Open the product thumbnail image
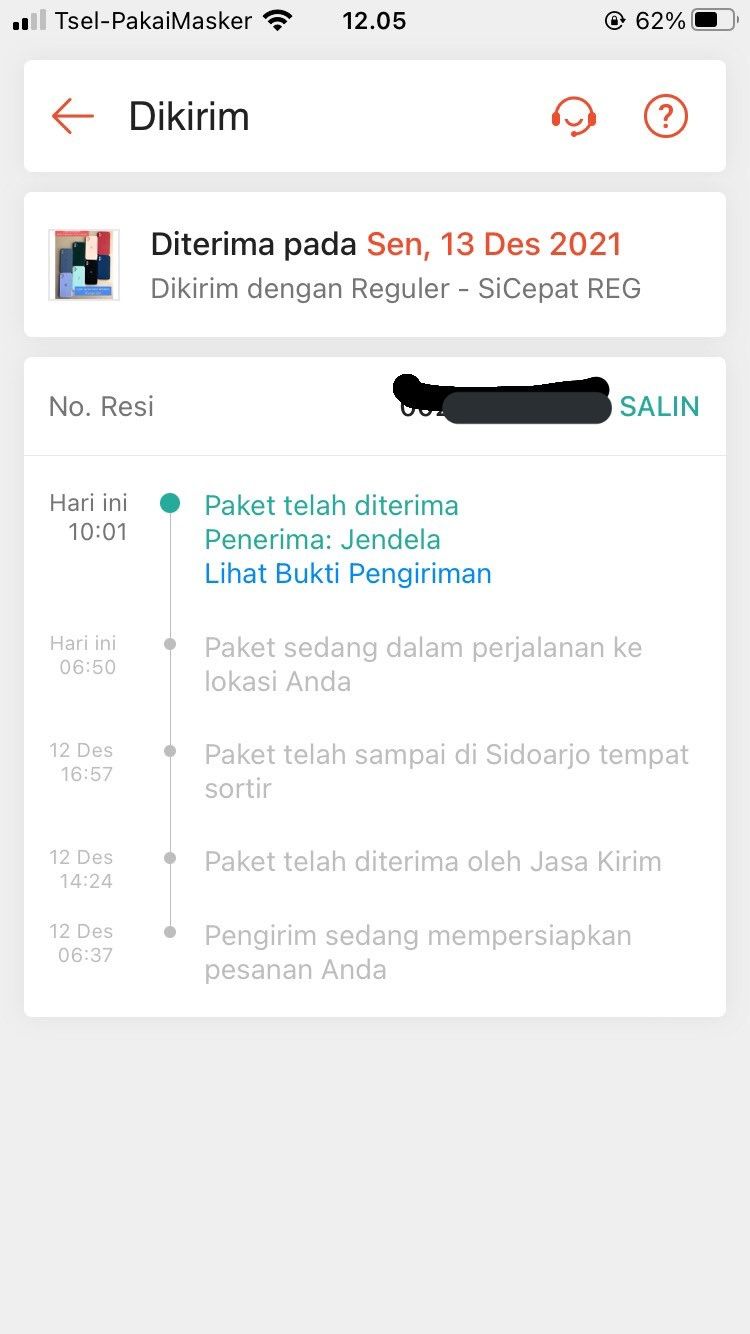The width and height of the screenshot is (750, 1334). coord(84,265)
